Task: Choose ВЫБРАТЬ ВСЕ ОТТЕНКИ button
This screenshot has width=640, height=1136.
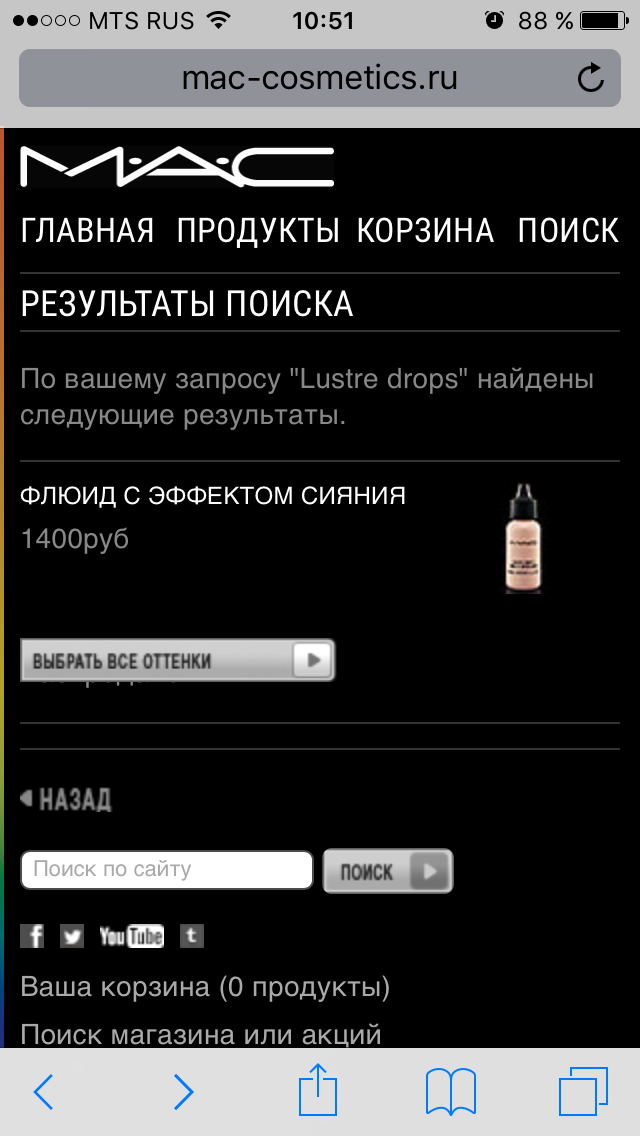Action: click(177, 660)
